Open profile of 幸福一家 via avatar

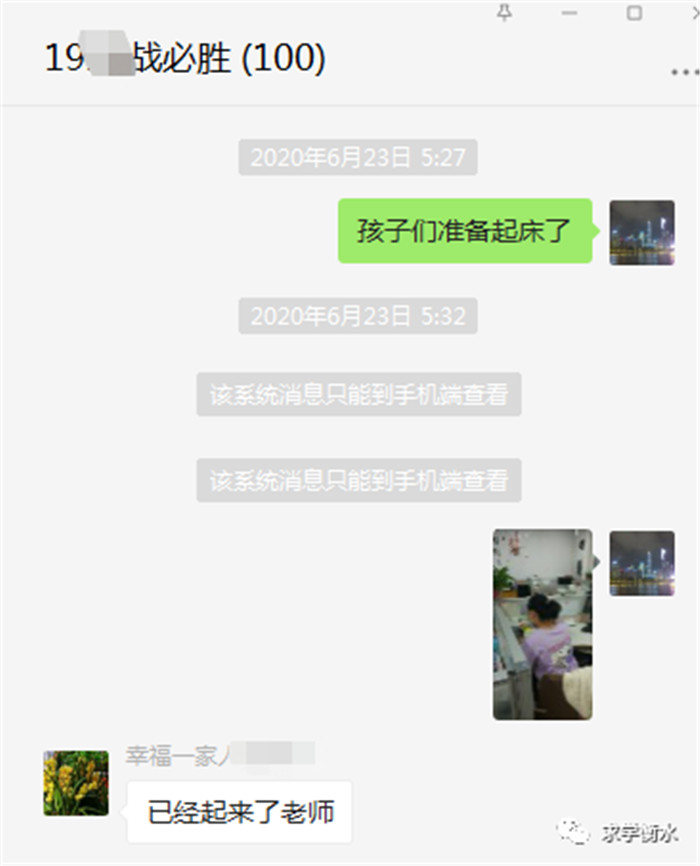76,783
